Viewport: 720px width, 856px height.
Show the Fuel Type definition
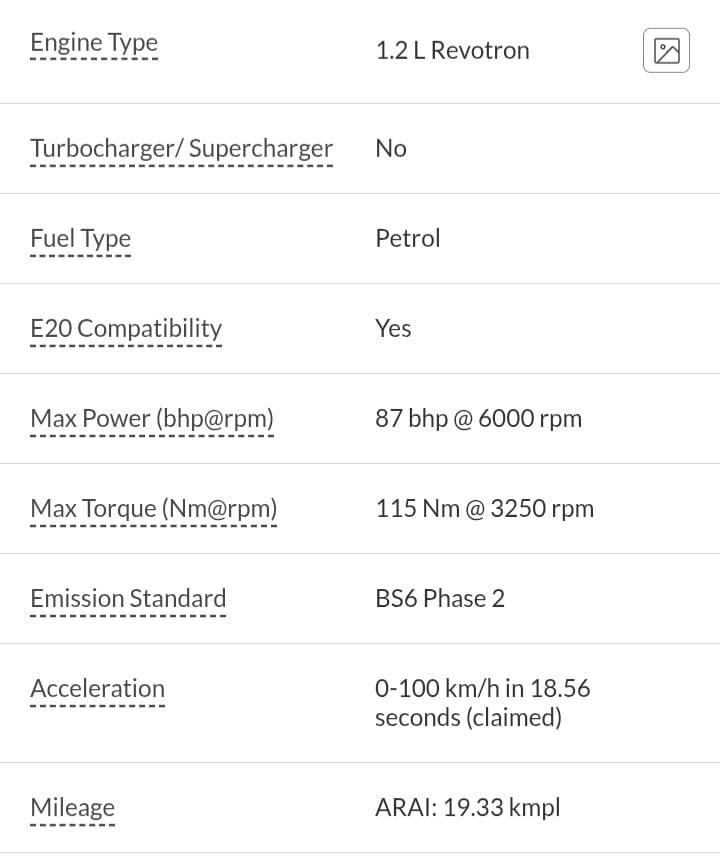point(80,239)
